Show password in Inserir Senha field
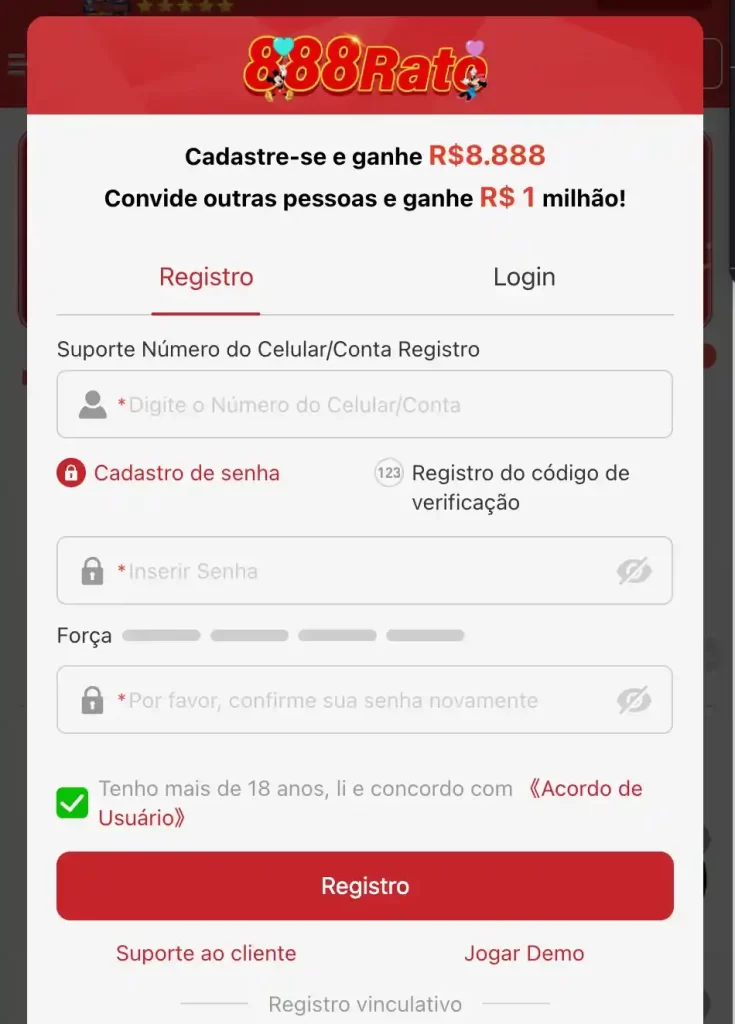This screenshot has height=1024, width=735. click(633, 571)
